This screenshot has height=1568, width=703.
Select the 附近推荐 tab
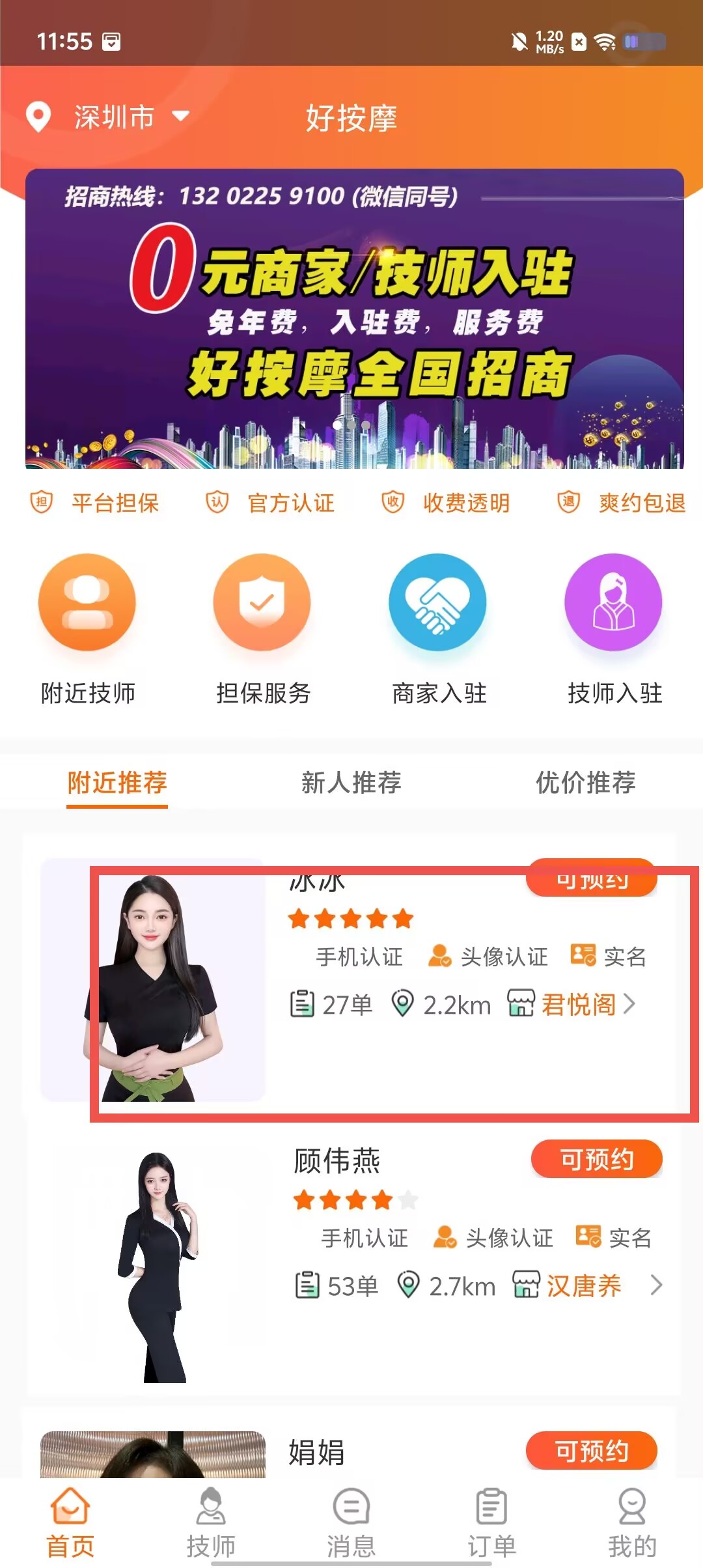(x=117, y=782)
